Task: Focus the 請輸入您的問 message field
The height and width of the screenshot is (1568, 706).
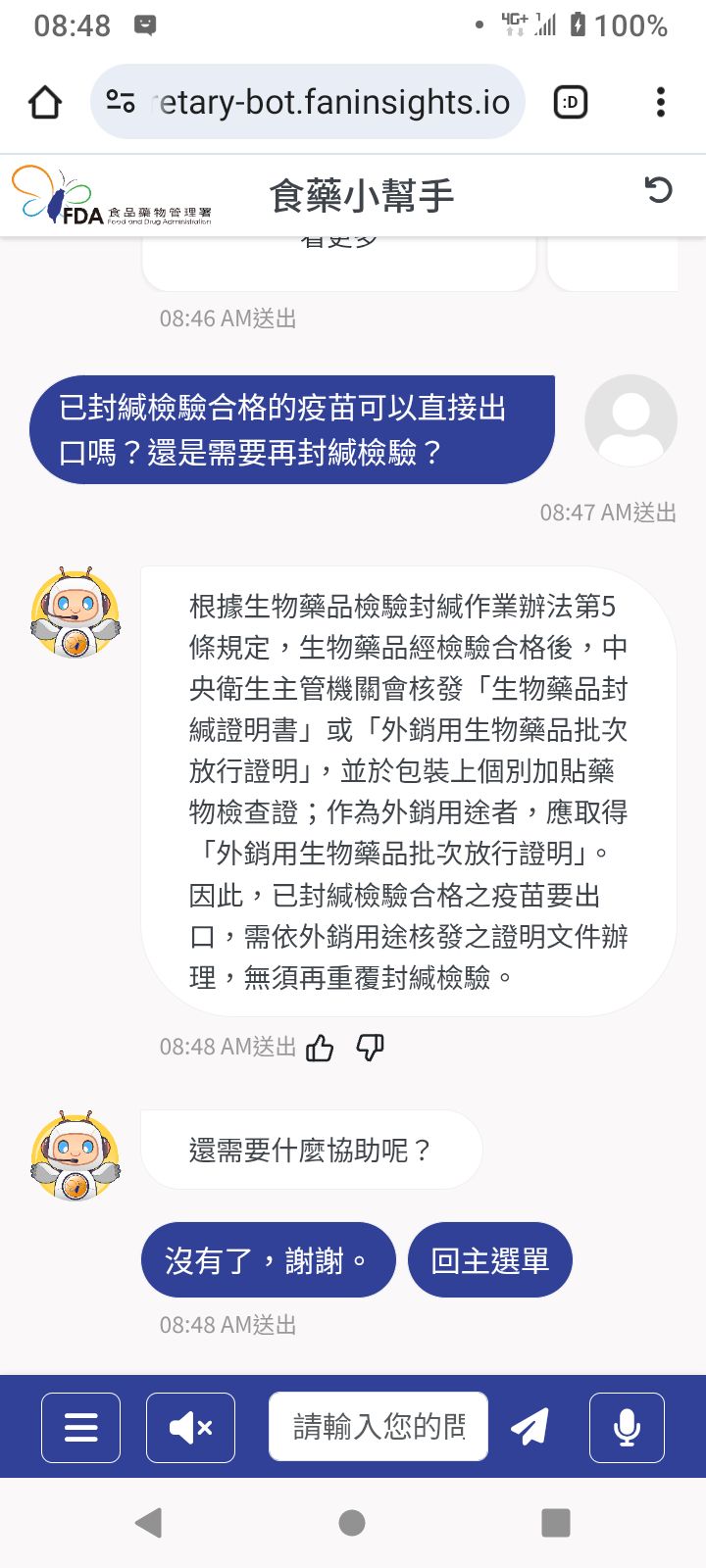Action: point(378,1427)
